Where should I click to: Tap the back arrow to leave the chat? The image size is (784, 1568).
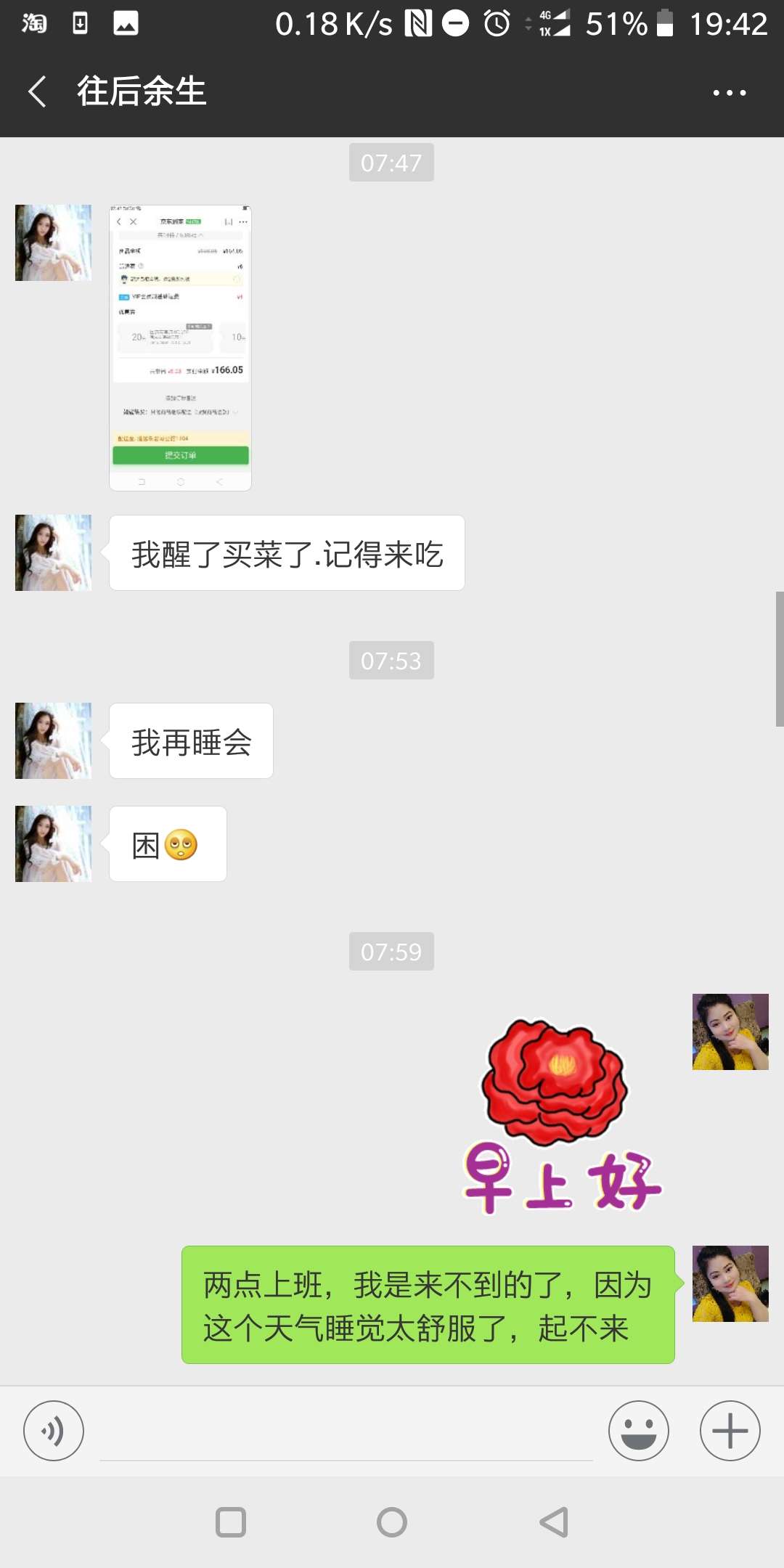37,91
